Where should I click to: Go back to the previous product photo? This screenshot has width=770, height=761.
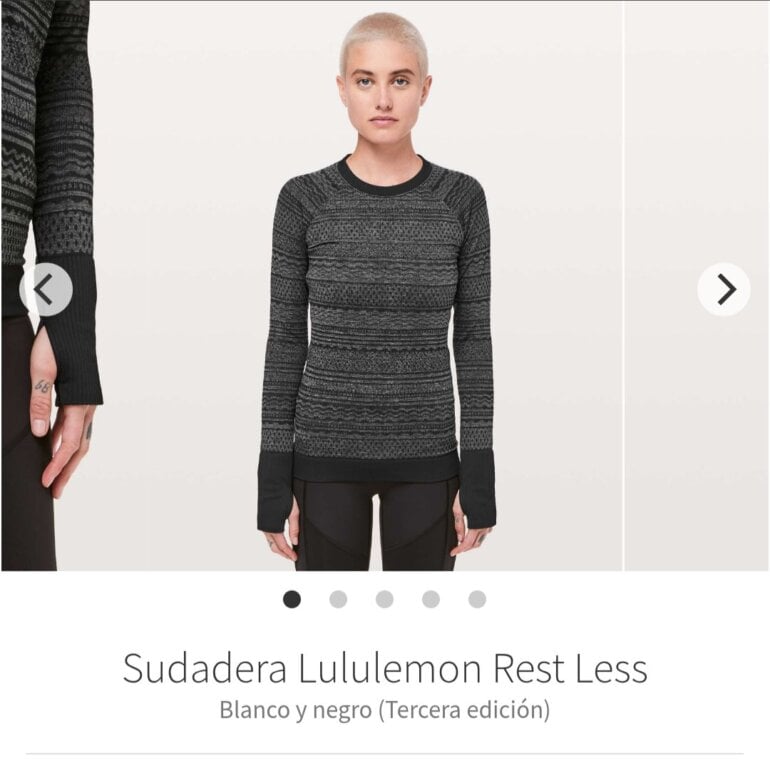46,289
